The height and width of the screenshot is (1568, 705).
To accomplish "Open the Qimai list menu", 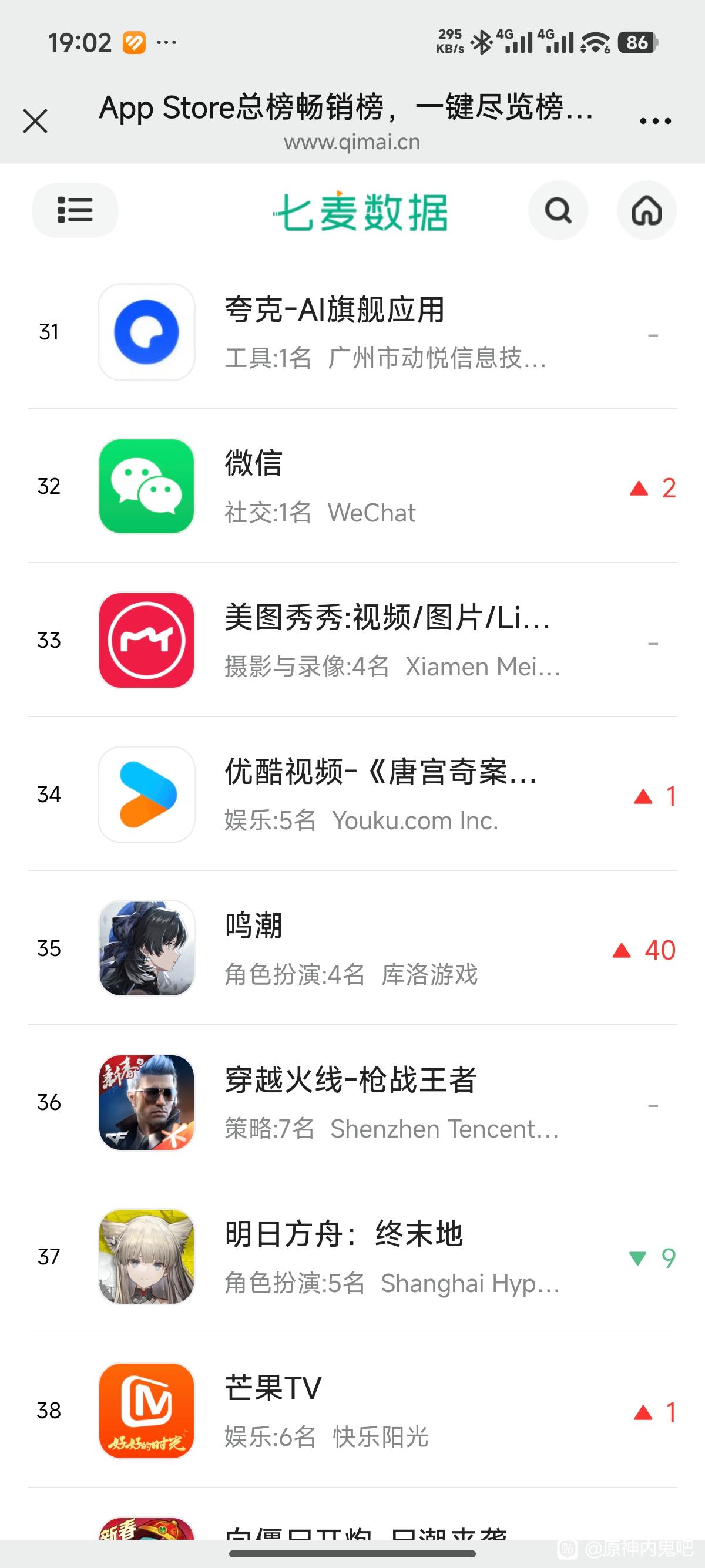I will pyautogui.click(x=75, y=210).
